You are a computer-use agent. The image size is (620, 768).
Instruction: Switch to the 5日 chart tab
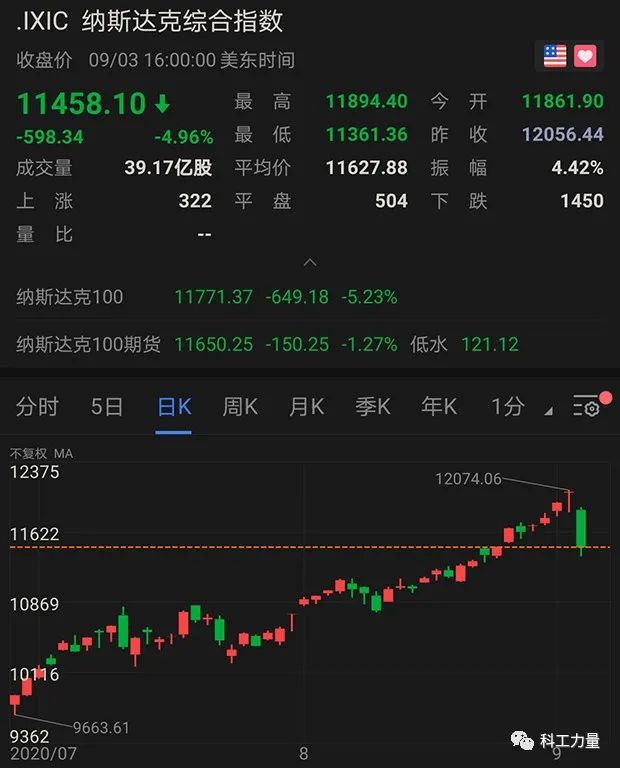click(107, 407)
